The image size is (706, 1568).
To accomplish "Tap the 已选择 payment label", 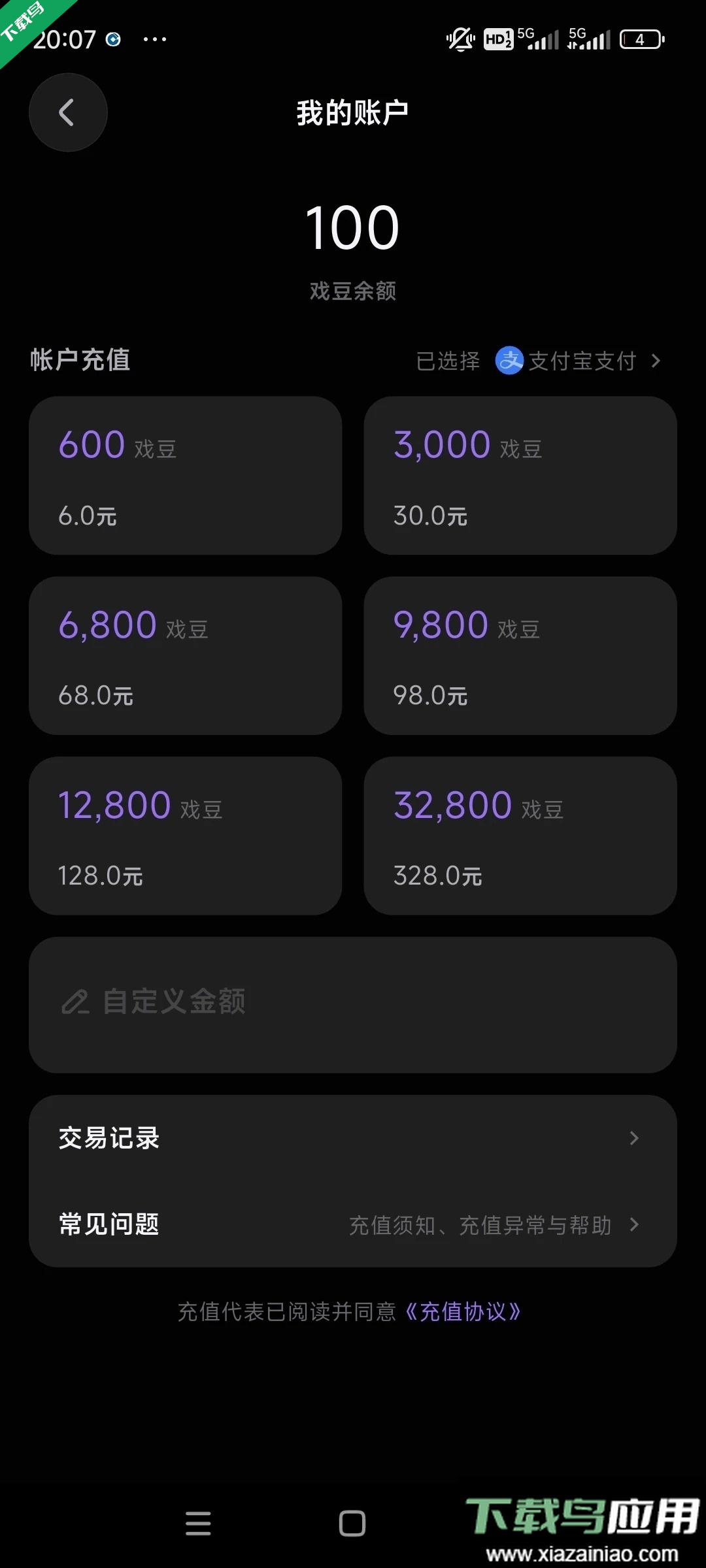I will [x=449, y=361].
